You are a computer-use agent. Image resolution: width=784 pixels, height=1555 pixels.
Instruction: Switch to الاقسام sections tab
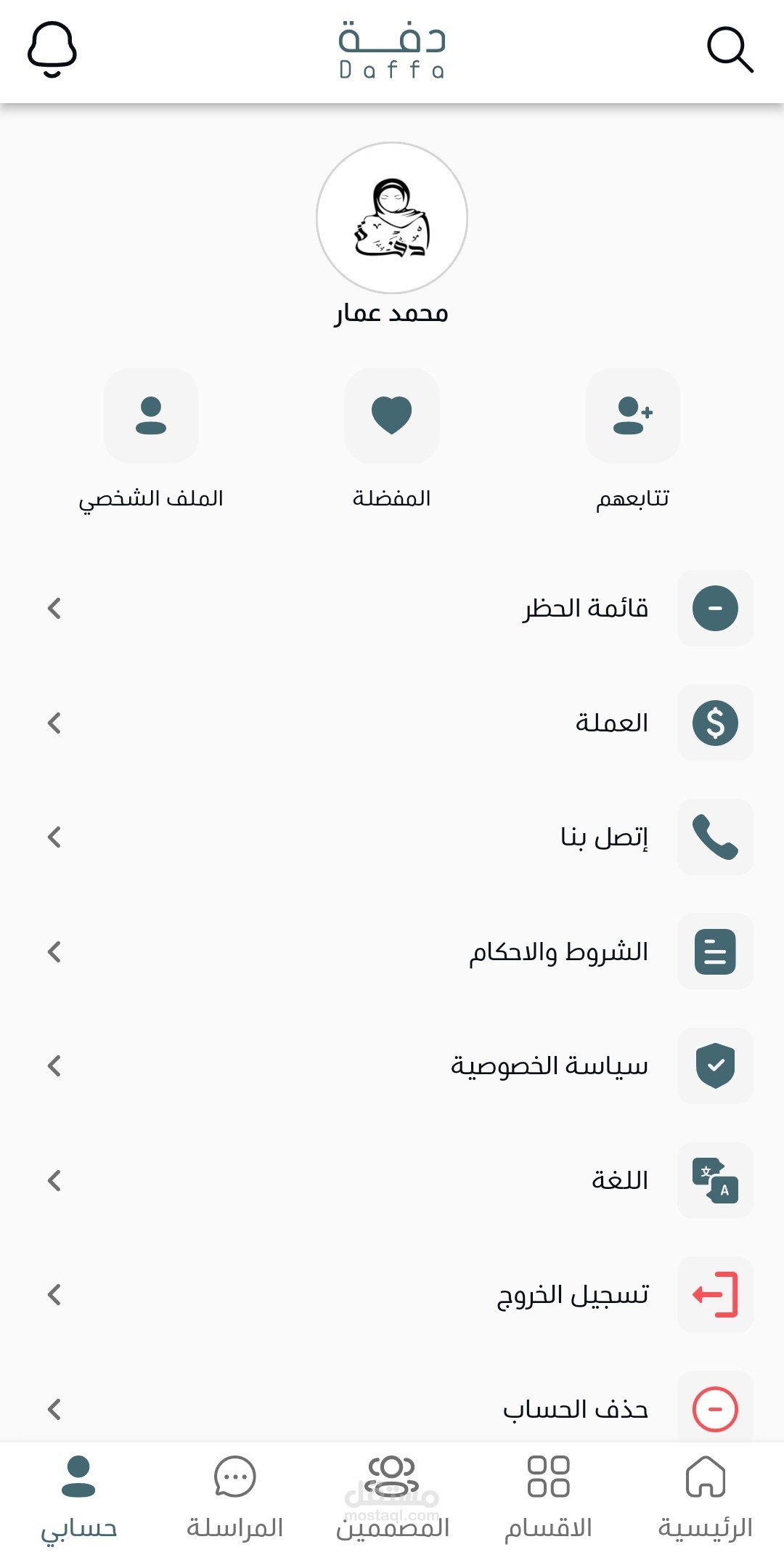click(x=549, y=1498)
